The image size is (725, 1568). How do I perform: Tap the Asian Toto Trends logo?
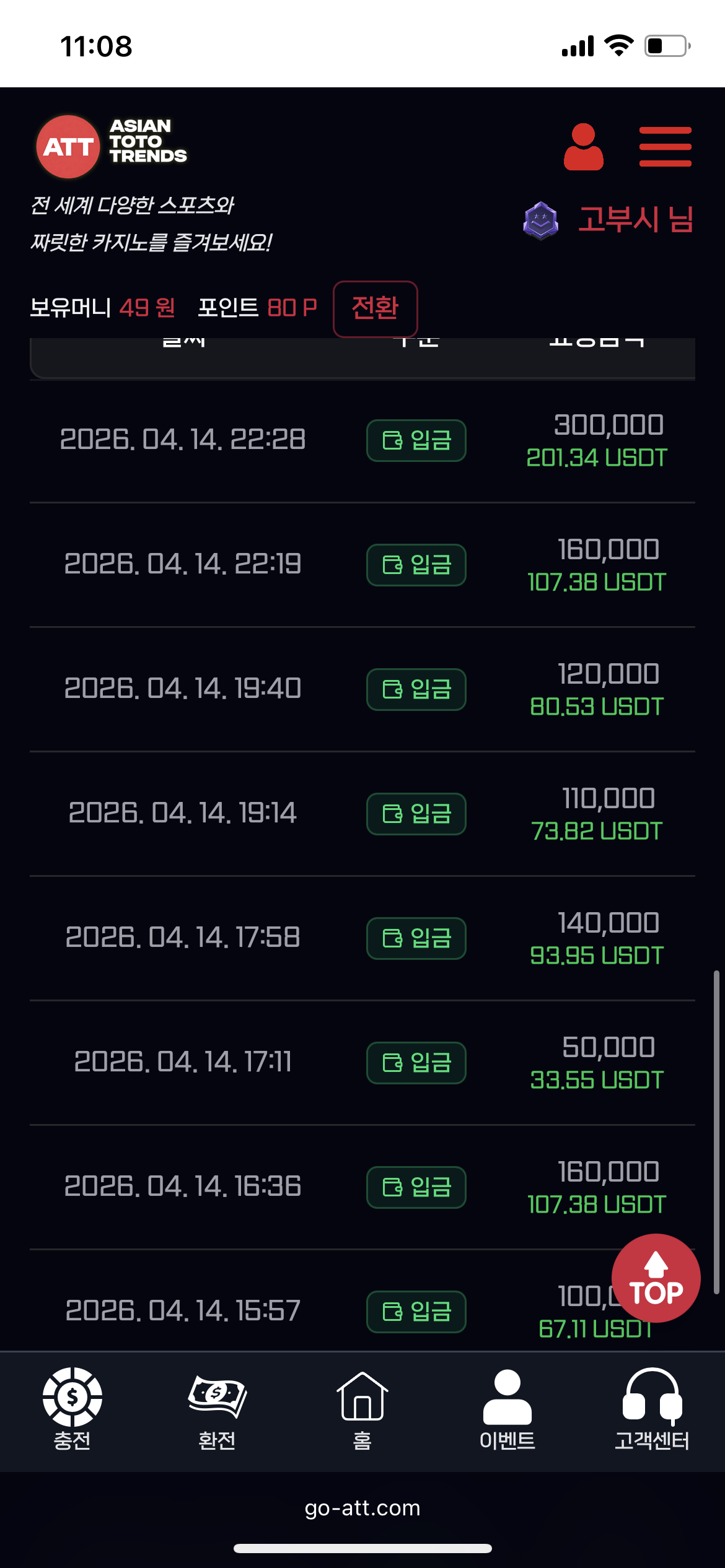pyautogui.click(x=112, y=147)
